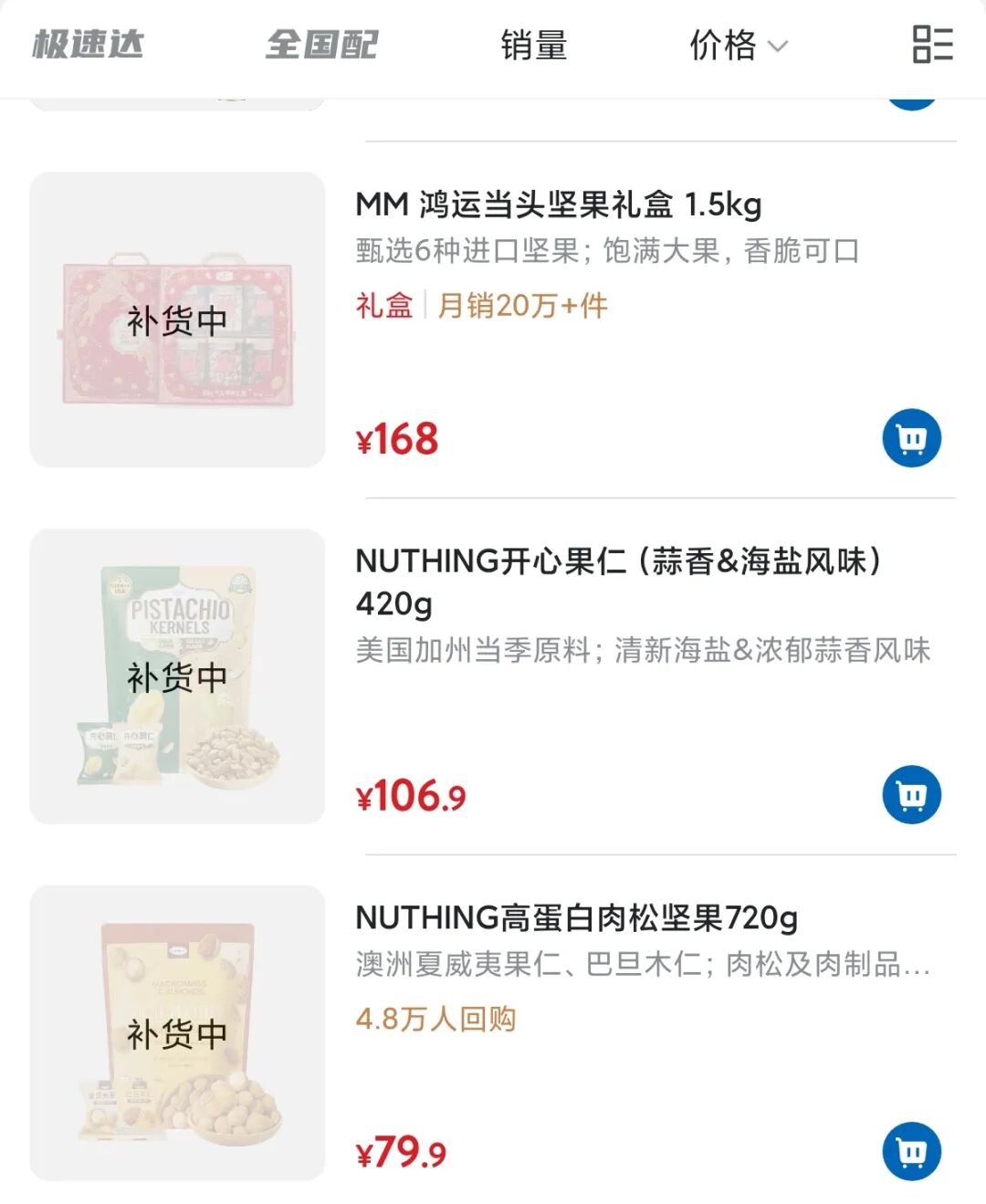
Task: Select the 极速达 delivery filter
Action: pyautogui.click(x=89, y=44)
